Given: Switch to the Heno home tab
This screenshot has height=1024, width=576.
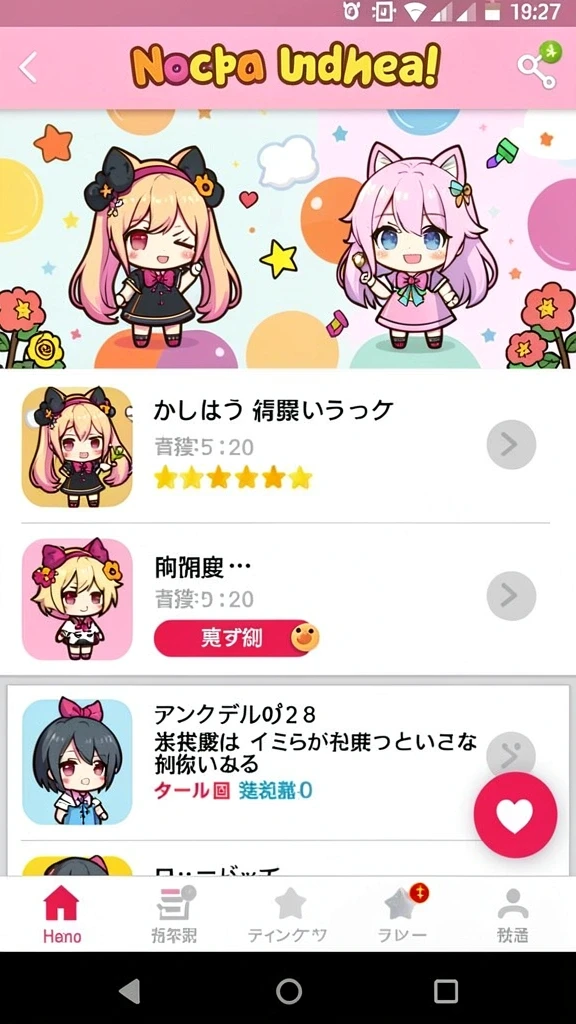Looking at the screenshot, I should point(62,914).
